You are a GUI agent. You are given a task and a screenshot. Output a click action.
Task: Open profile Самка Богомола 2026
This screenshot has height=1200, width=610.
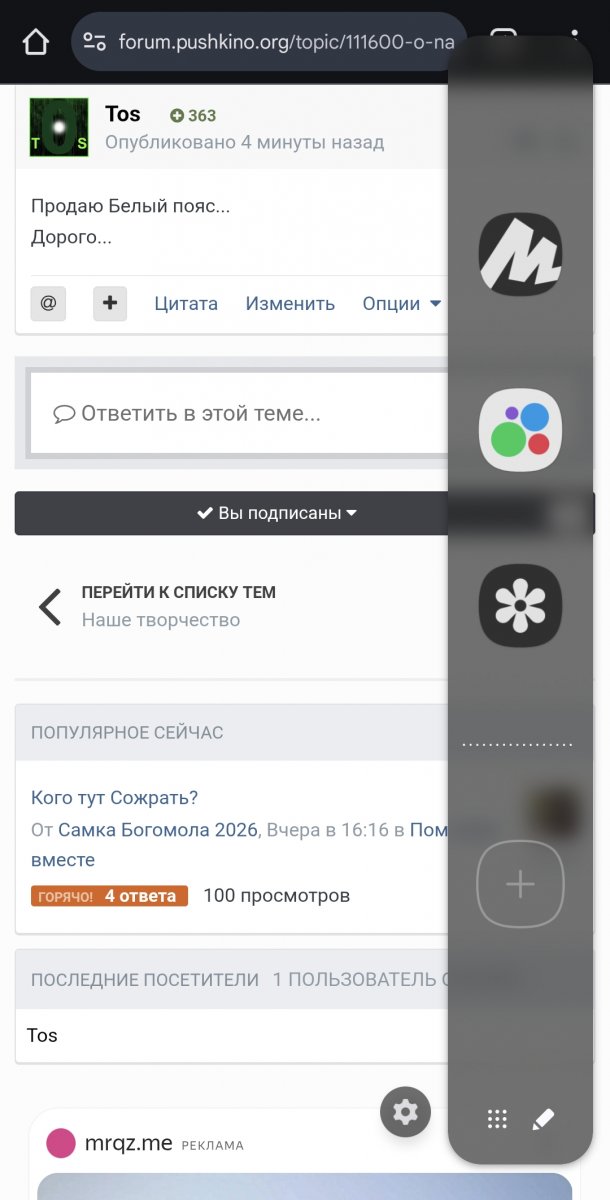(158, 830)
